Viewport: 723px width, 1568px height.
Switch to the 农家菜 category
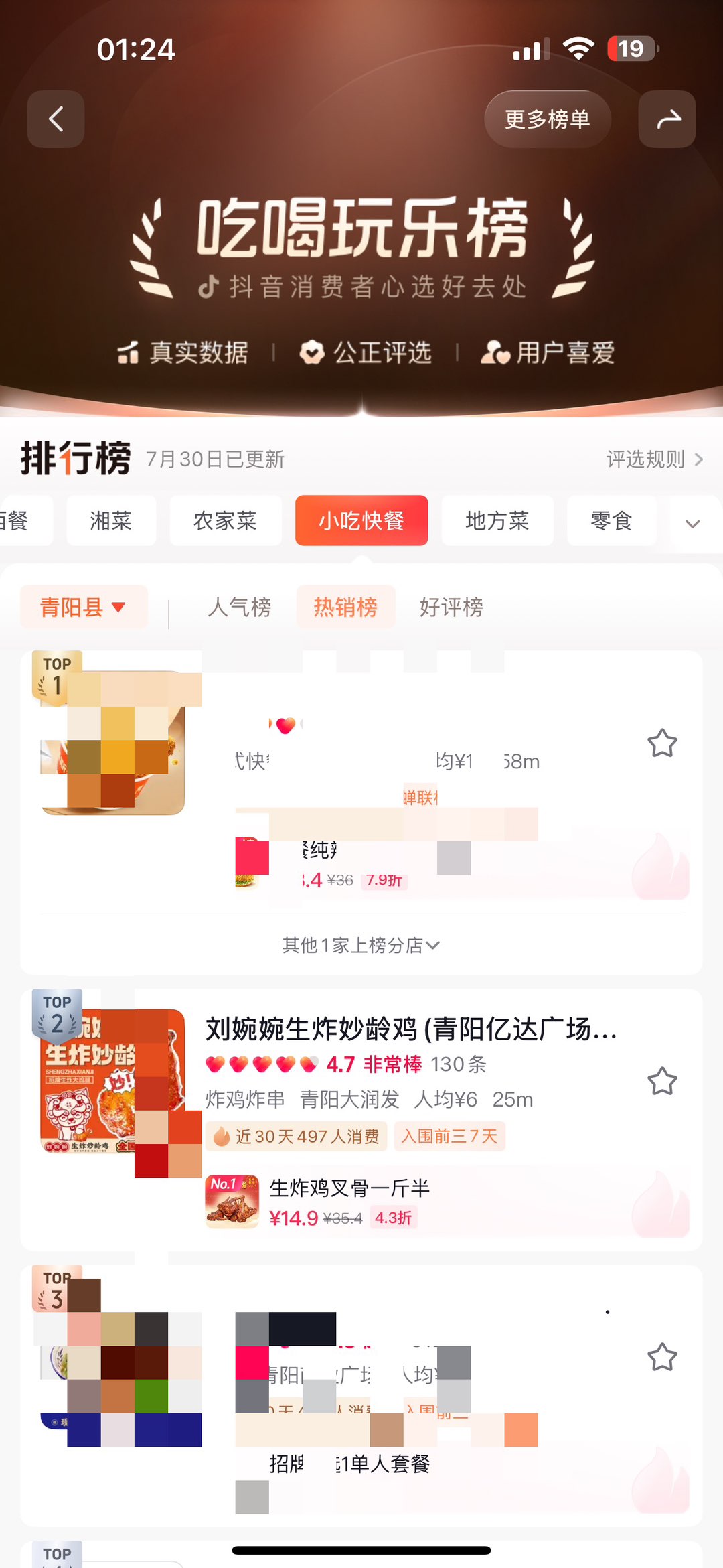225,520
